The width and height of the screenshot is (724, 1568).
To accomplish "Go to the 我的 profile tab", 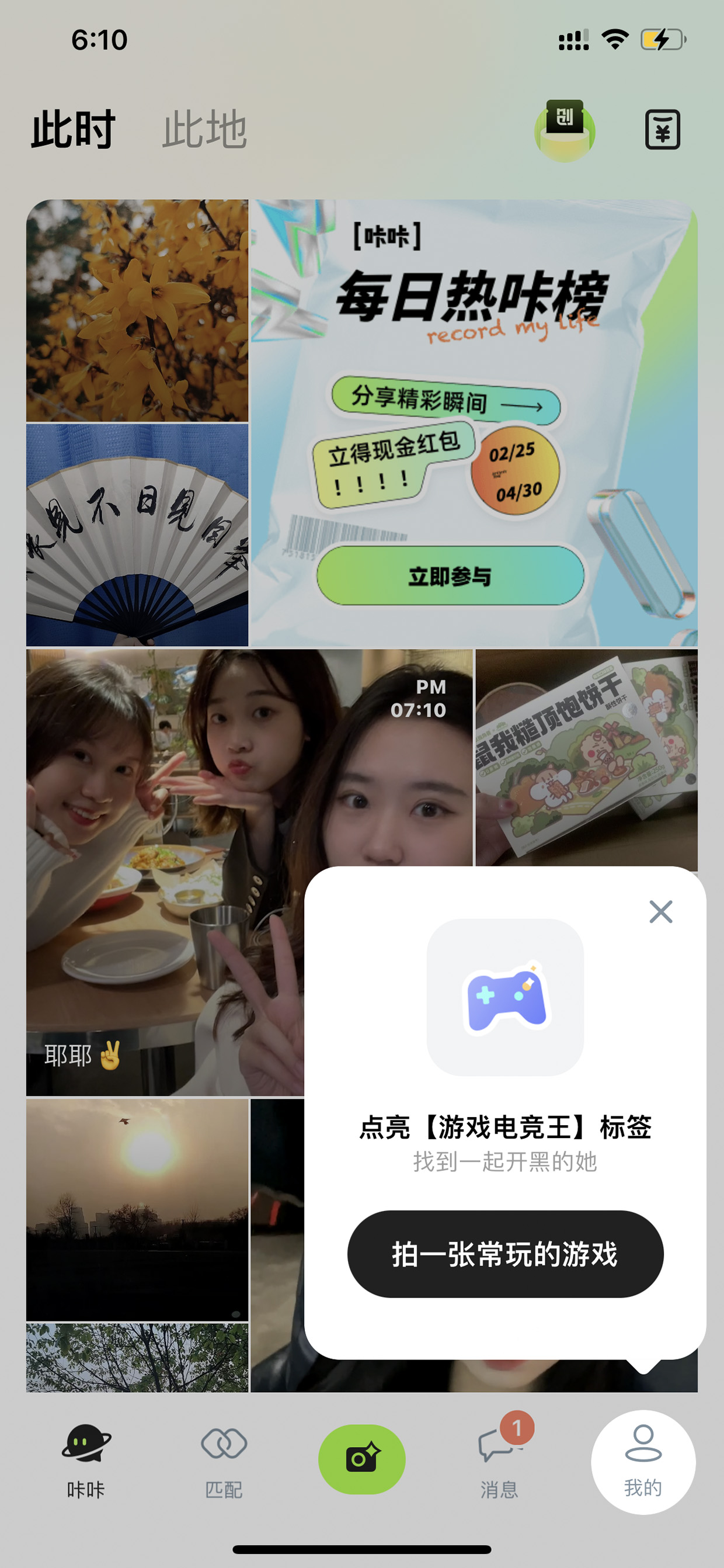I will click(643, 1462).
